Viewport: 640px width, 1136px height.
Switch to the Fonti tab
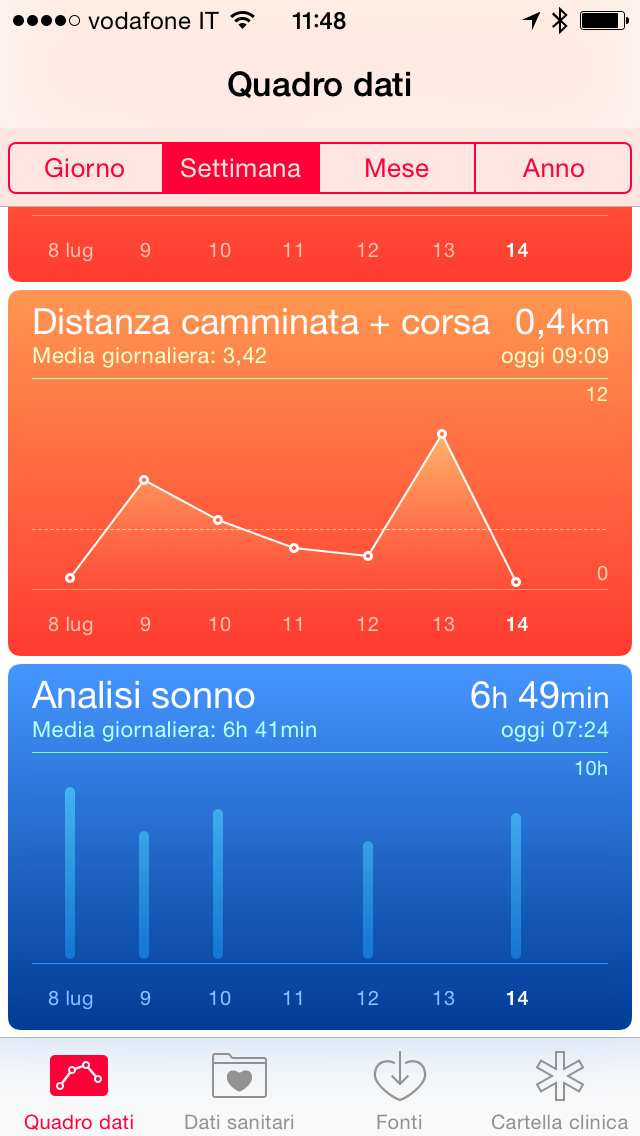point(399,1088)
